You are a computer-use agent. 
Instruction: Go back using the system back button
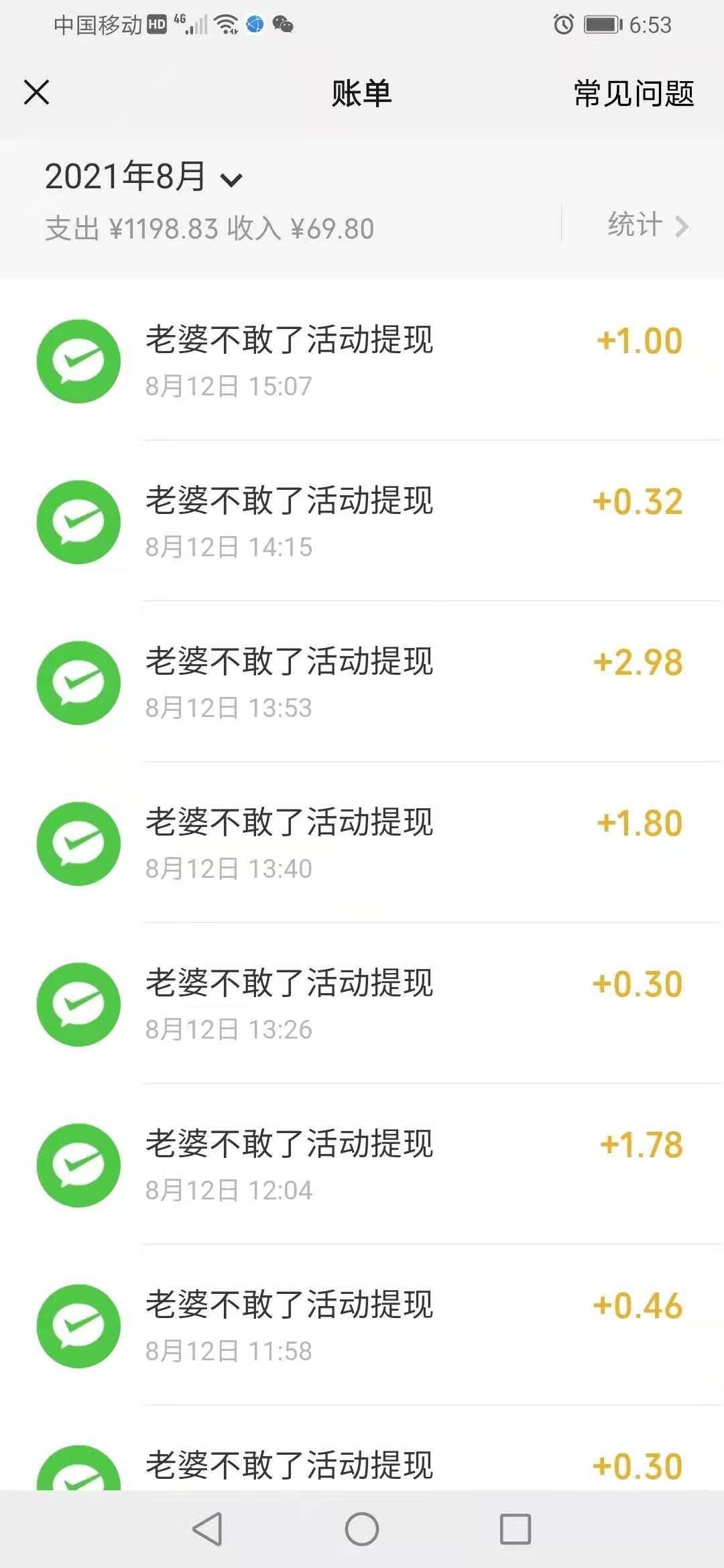point(207,1529)
